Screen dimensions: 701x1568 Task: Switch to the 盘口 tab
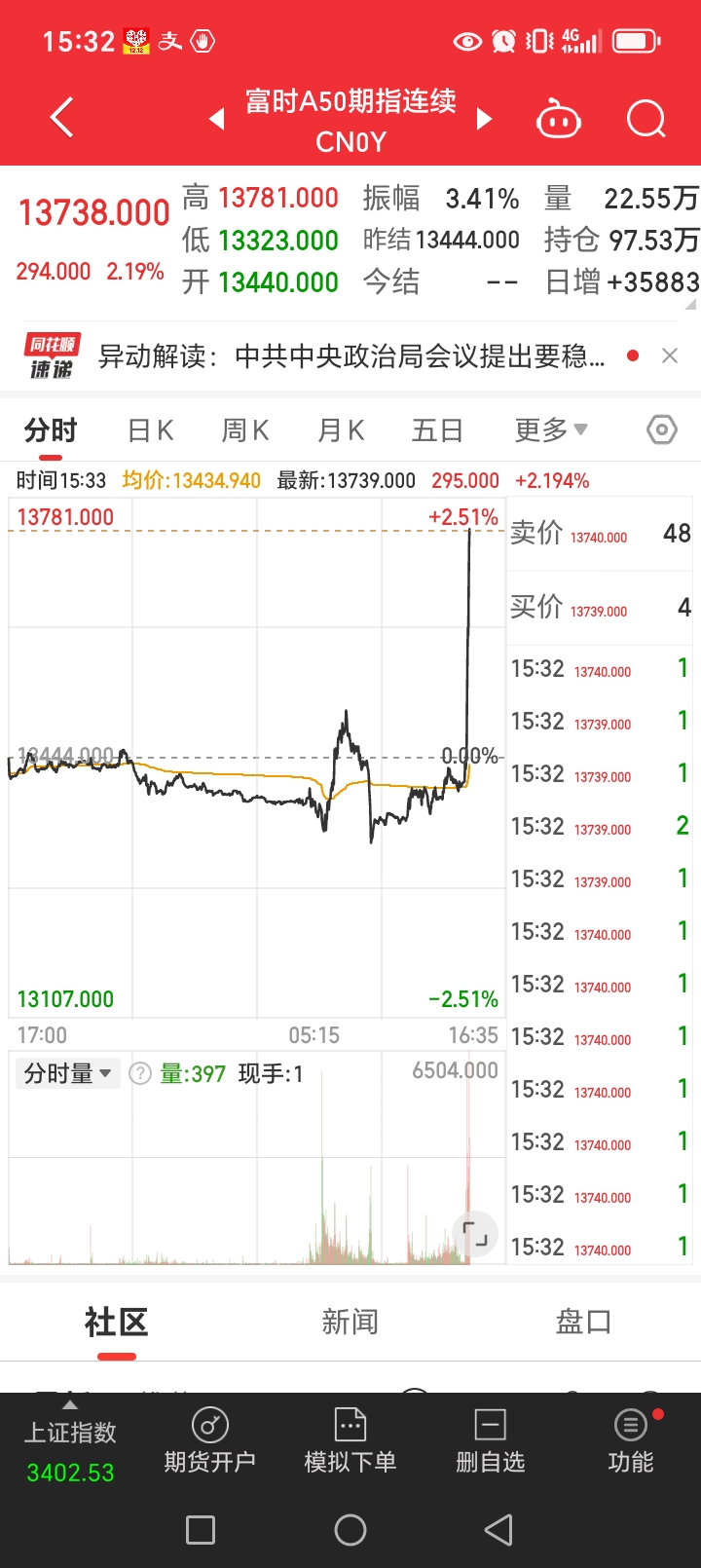[583, 1323]
